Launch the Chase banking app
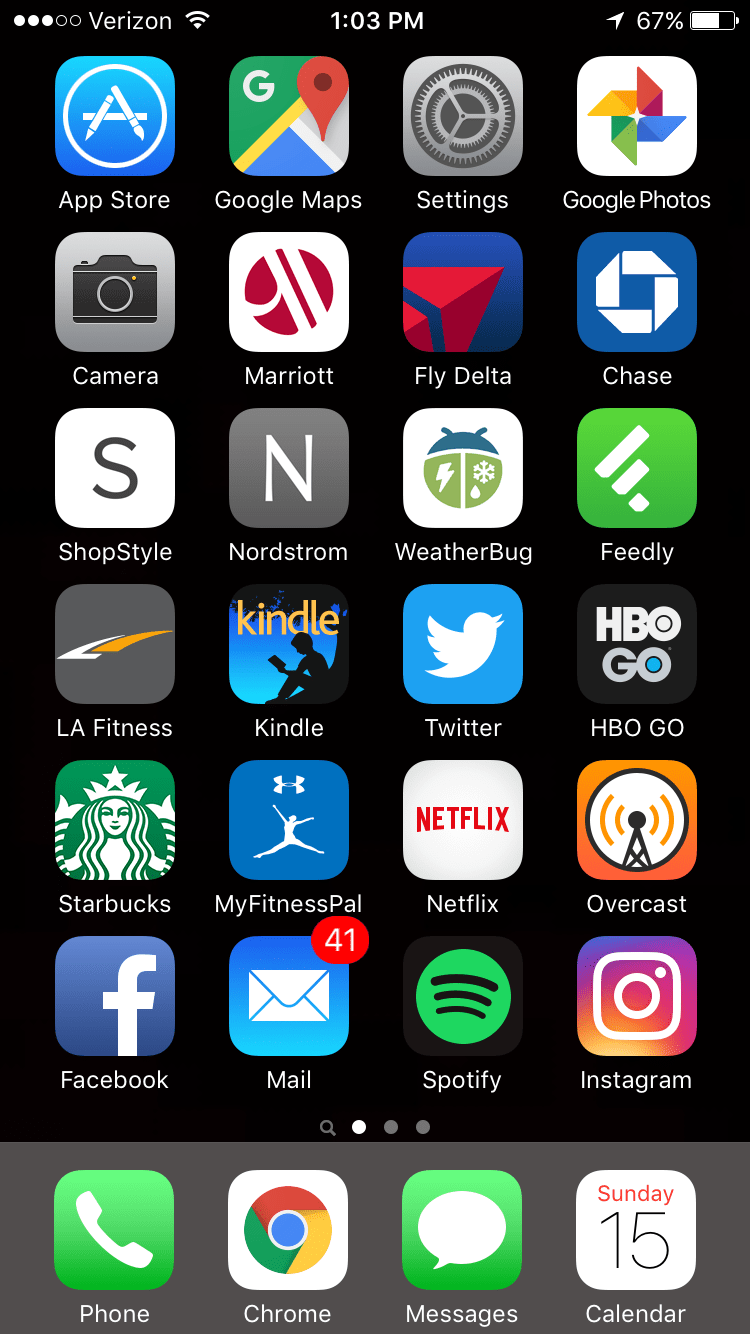This screenshot has height=1334, width=750. [x=637, y=292]
